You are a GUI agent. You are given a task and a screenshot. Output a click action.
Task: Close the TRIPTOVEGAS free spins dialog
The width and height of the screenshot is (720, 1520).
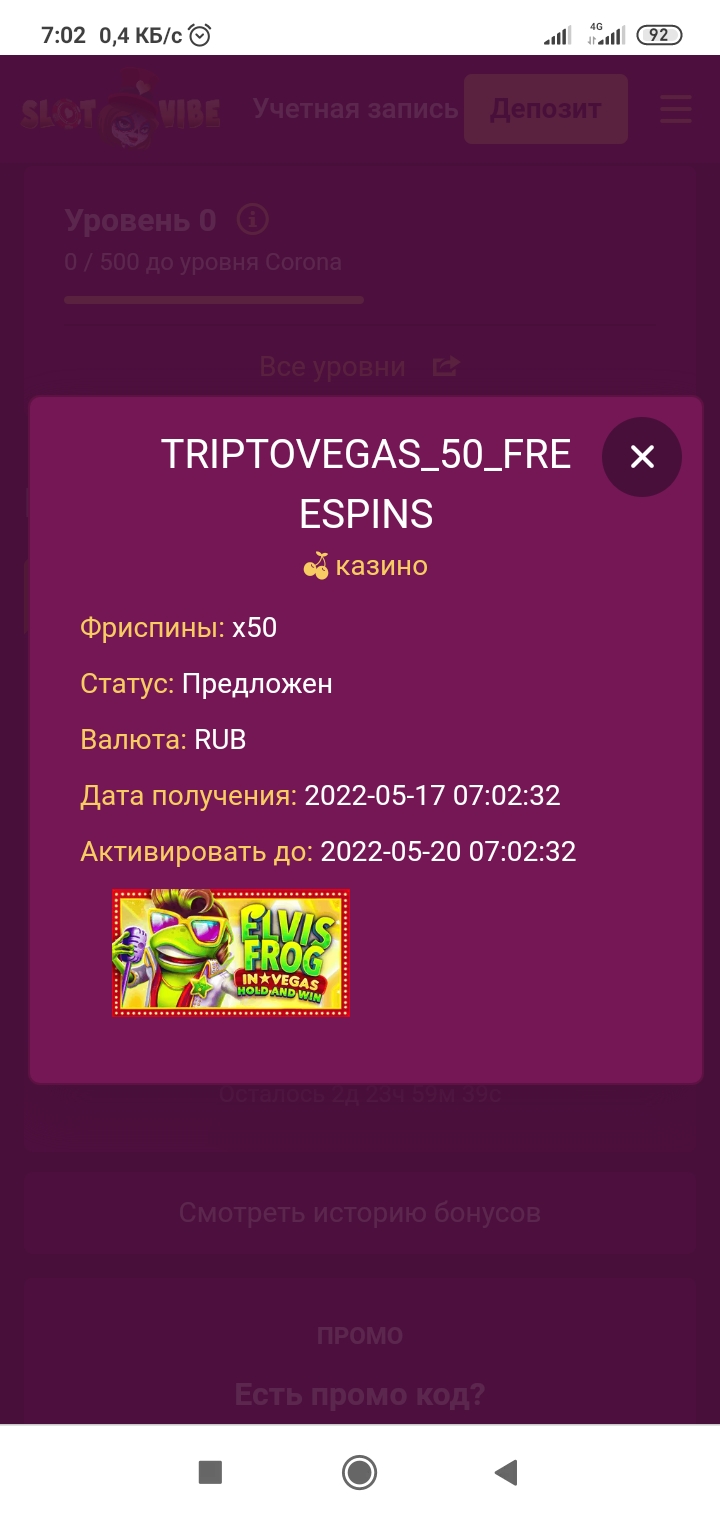641,457
